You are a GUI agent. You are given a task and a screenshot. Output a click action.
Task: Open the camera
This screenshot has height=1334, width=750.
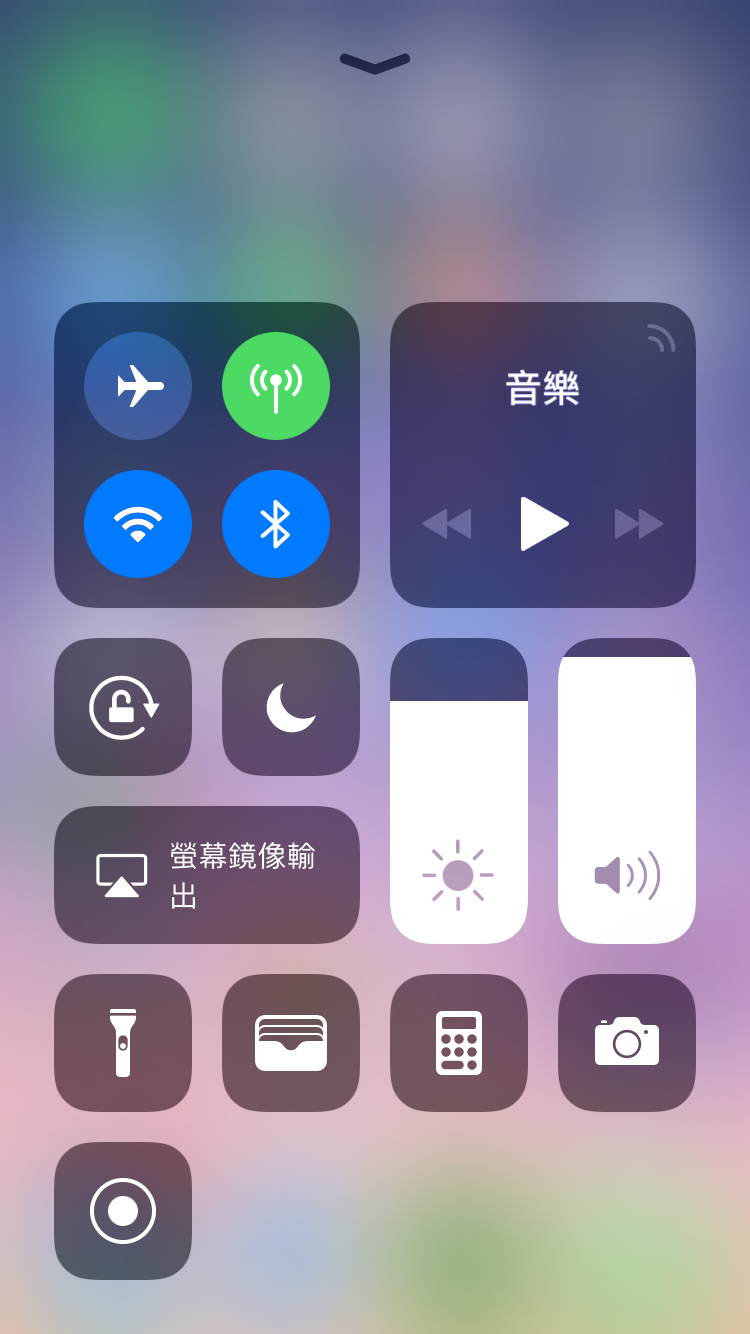pos(627,1043)
